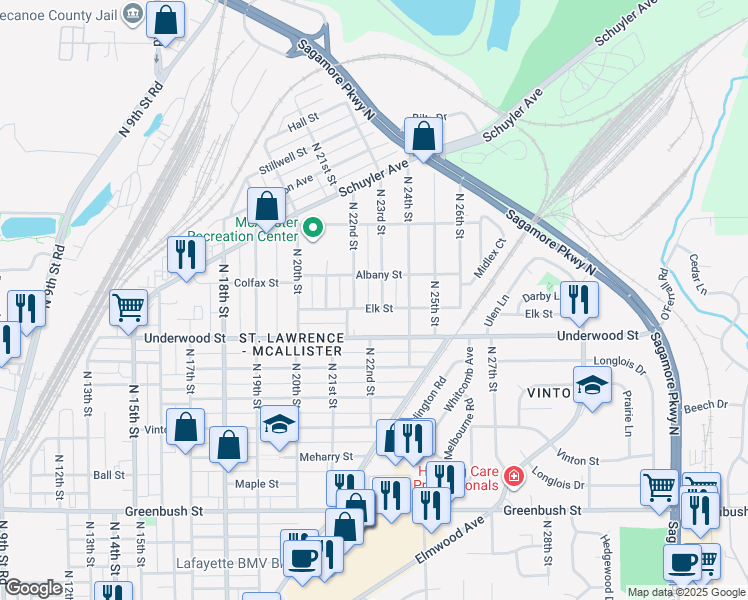Tap the restaurant marker above Elmwood Ave label

[431, 506]
